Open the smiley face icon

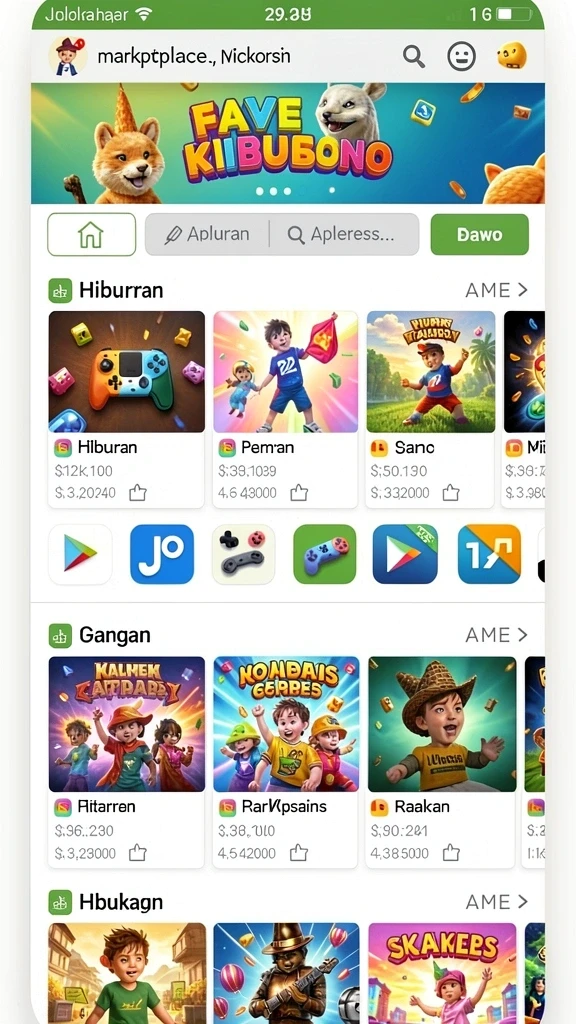pyautogui.click(x=461, y=56)
